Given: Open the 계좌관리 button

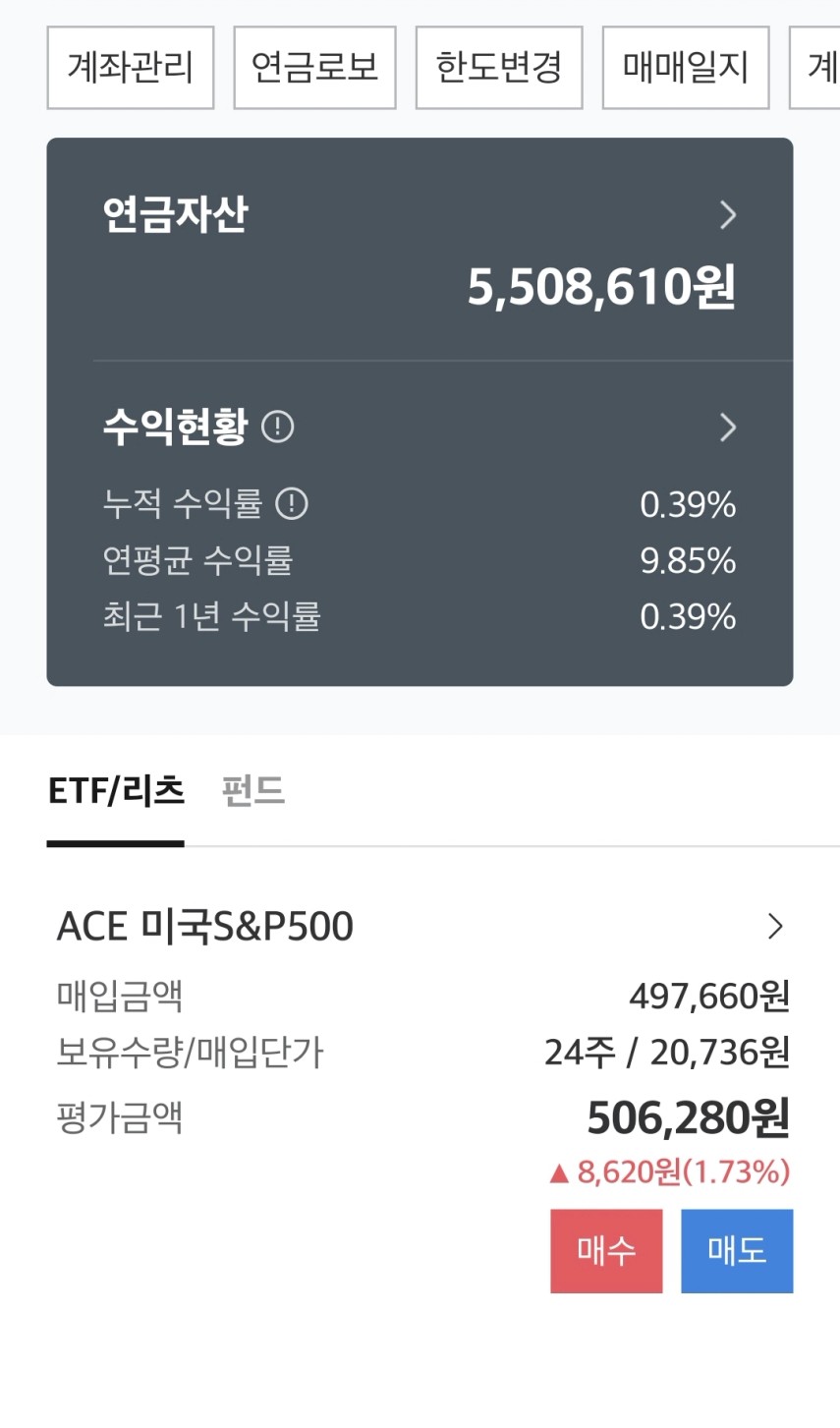Looking at the screenshot, I should (x=131, y=68).
